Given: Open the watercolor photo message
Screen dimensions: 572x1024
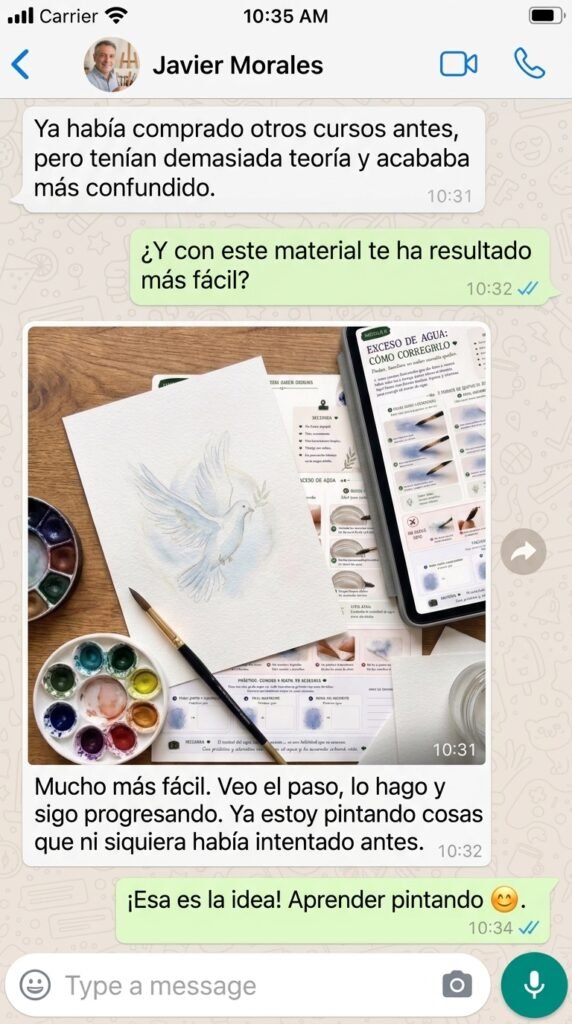Looking at the screenshot, I should click(257, 545).
